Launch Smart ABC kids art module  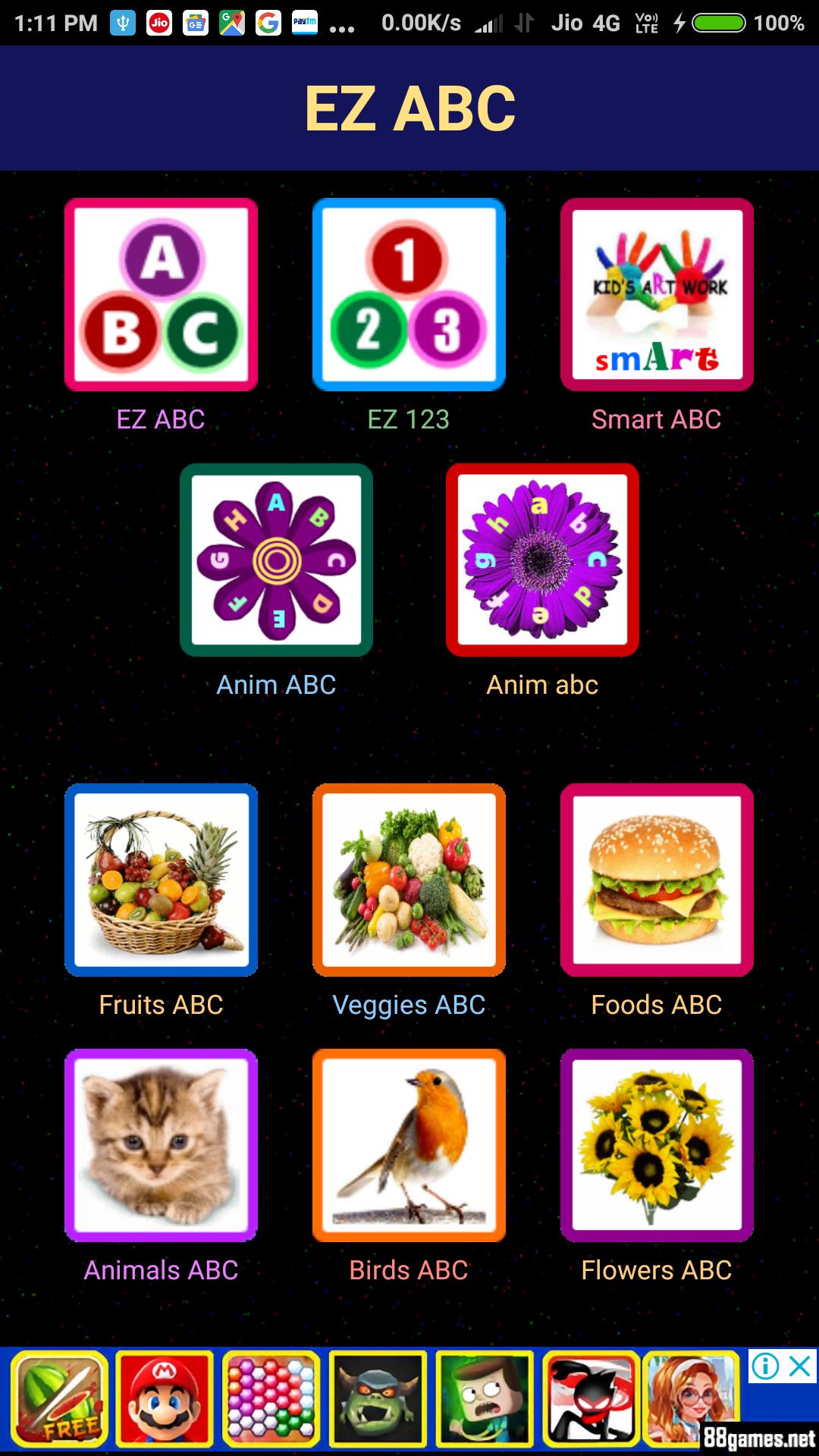point(657,296)
